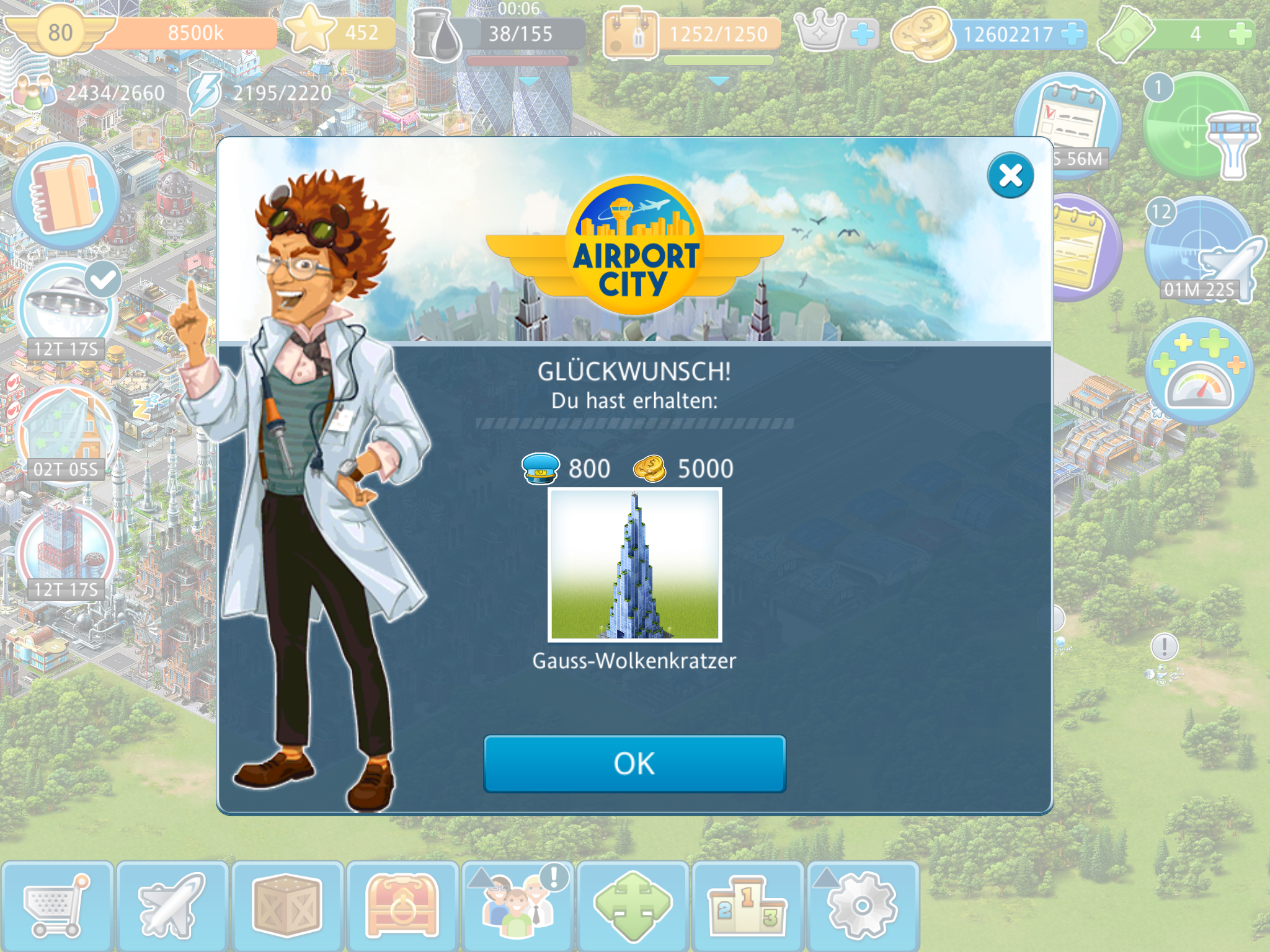Open the airplane flights menu
This screenshot has height=952, width=1270.
tap(172, 906)
